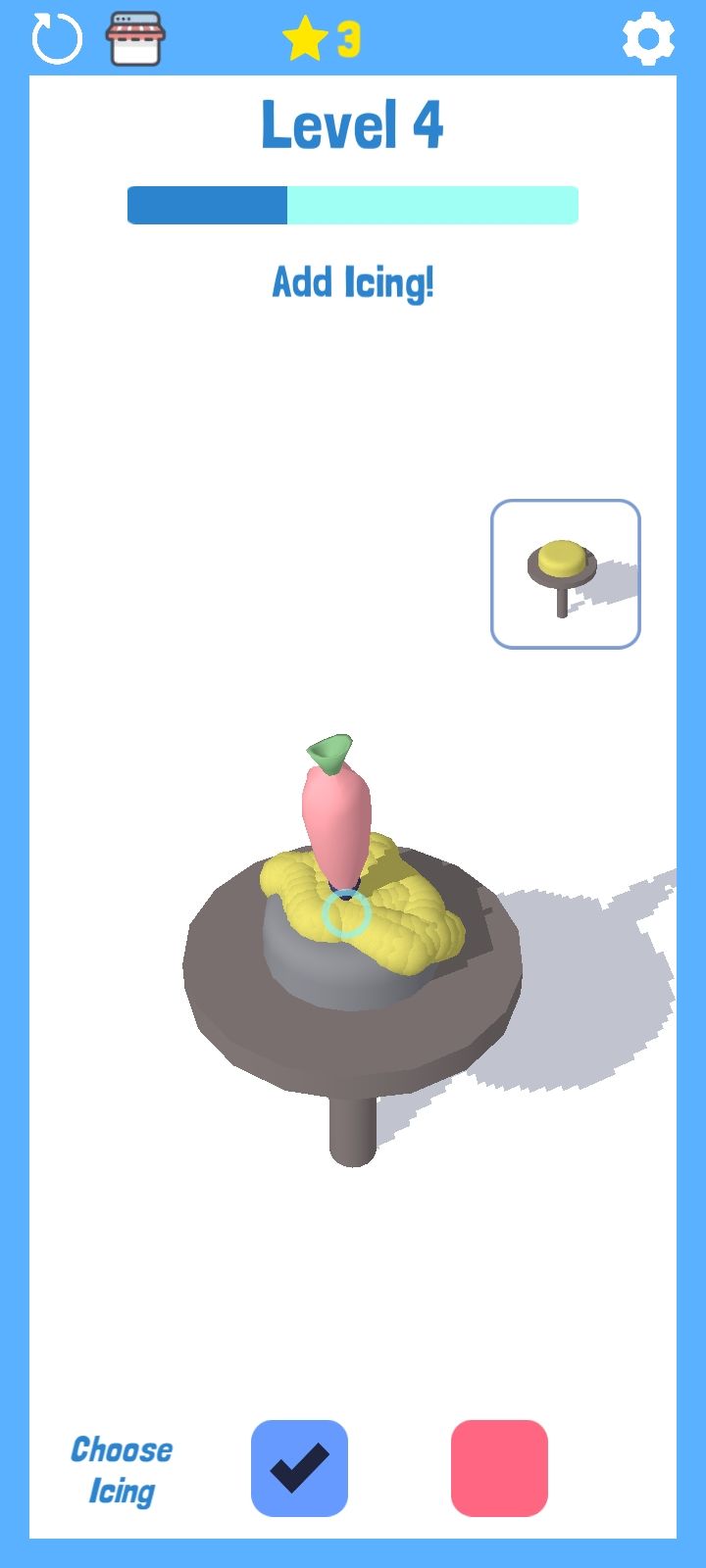This screenshot has height=1568, width=706.
Task: Restart the level with the reload icon
Action: (56, 39)
